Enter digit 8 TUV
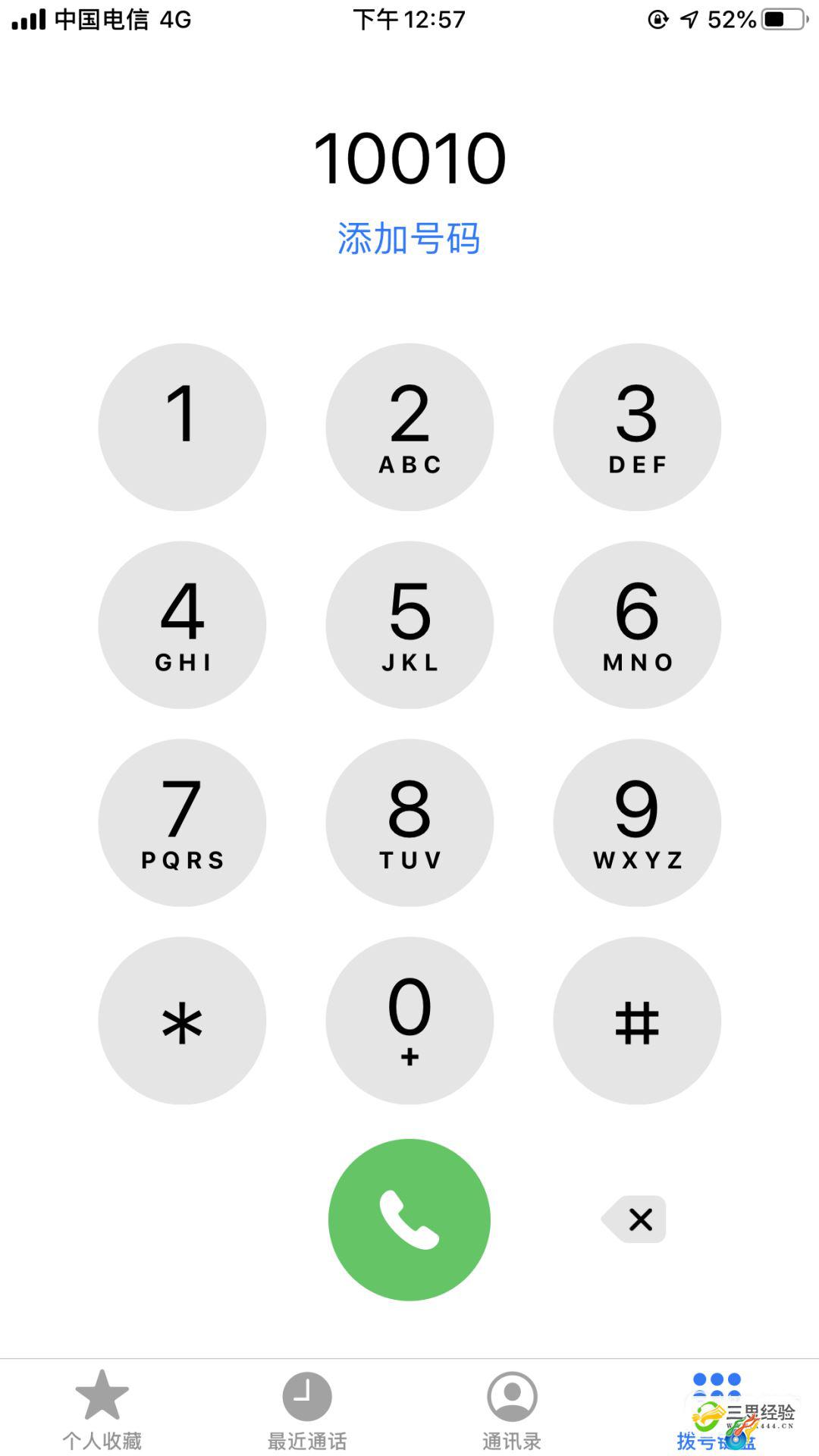Image resolution: width=819 pixels, height=1456 pixels. coord(409,823)
